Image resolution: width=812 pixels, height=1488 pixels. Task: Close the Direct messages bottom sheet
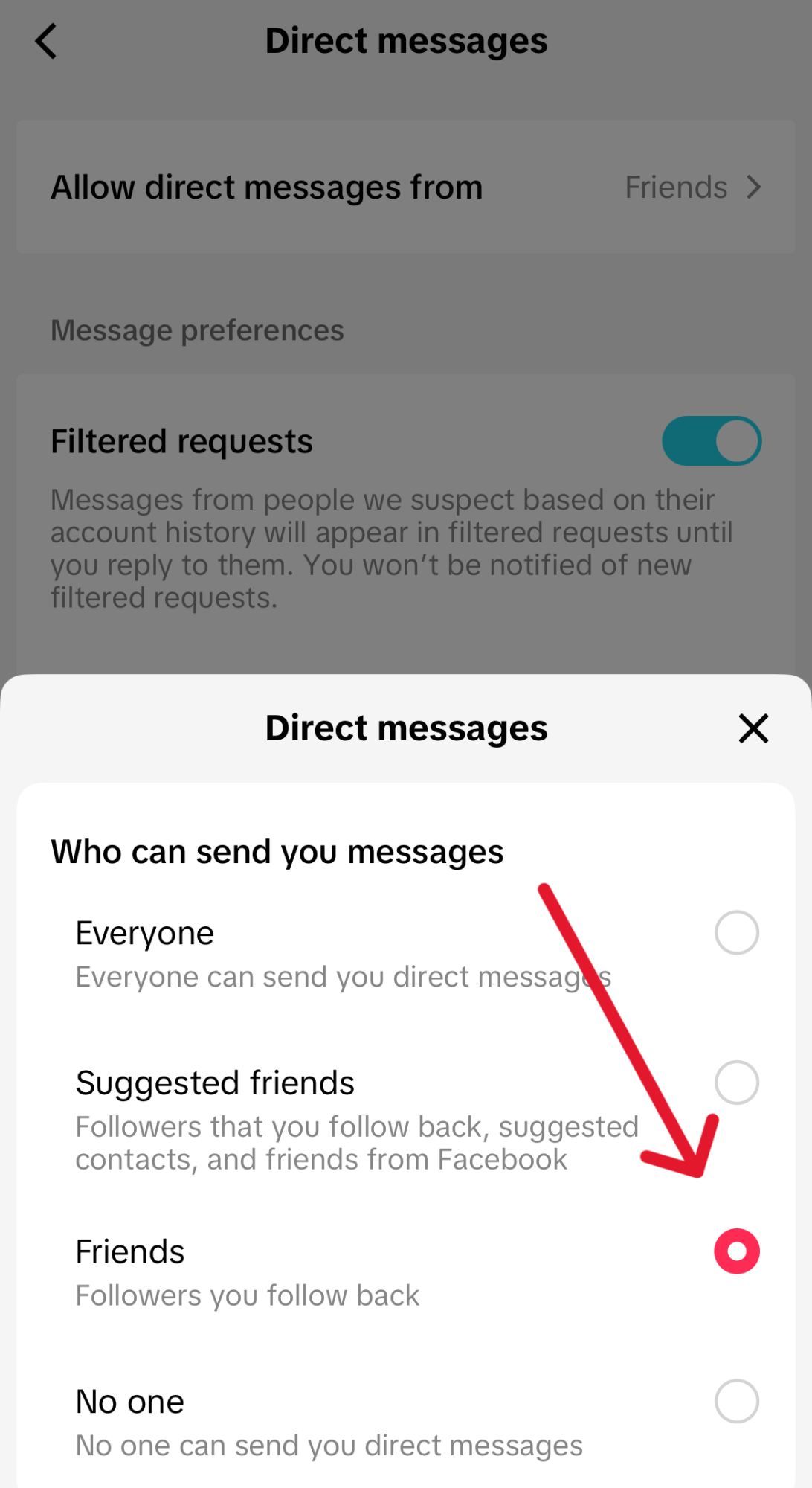click(x=753, y=728)
